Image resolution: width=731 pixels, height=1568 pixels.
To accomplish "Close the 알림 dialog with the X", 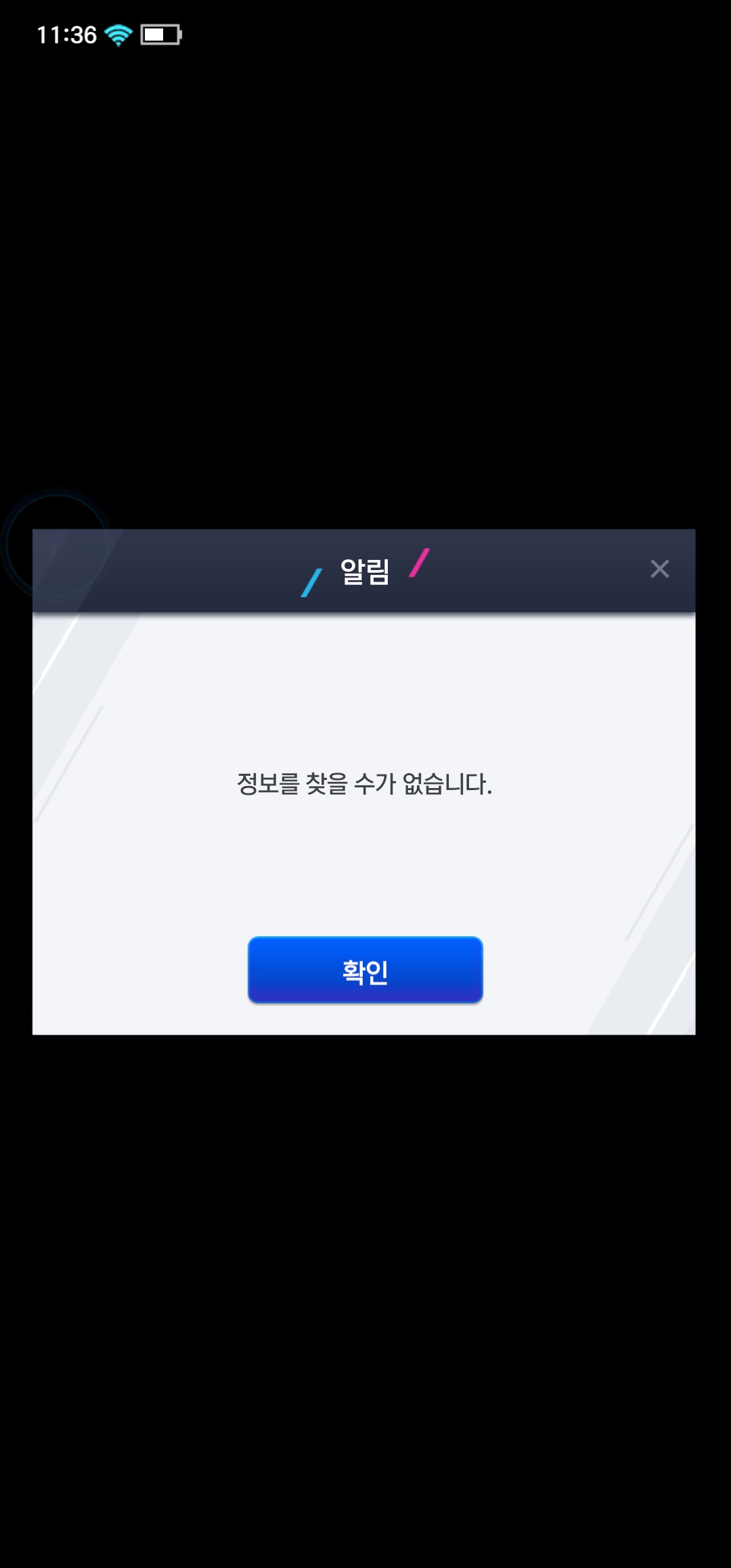I will pyautogui.click(x=659, y=569).
